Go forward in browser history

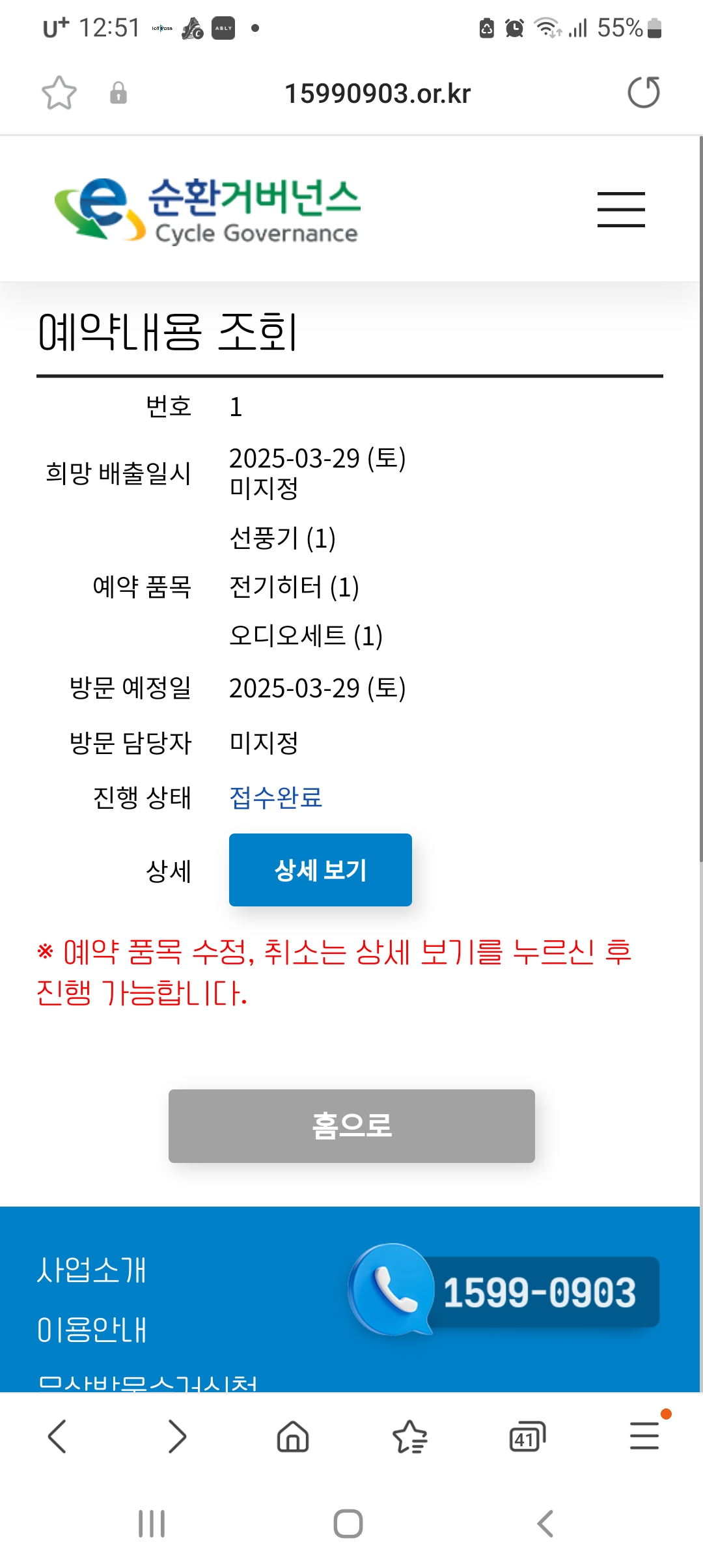[x=176, y=1436]
